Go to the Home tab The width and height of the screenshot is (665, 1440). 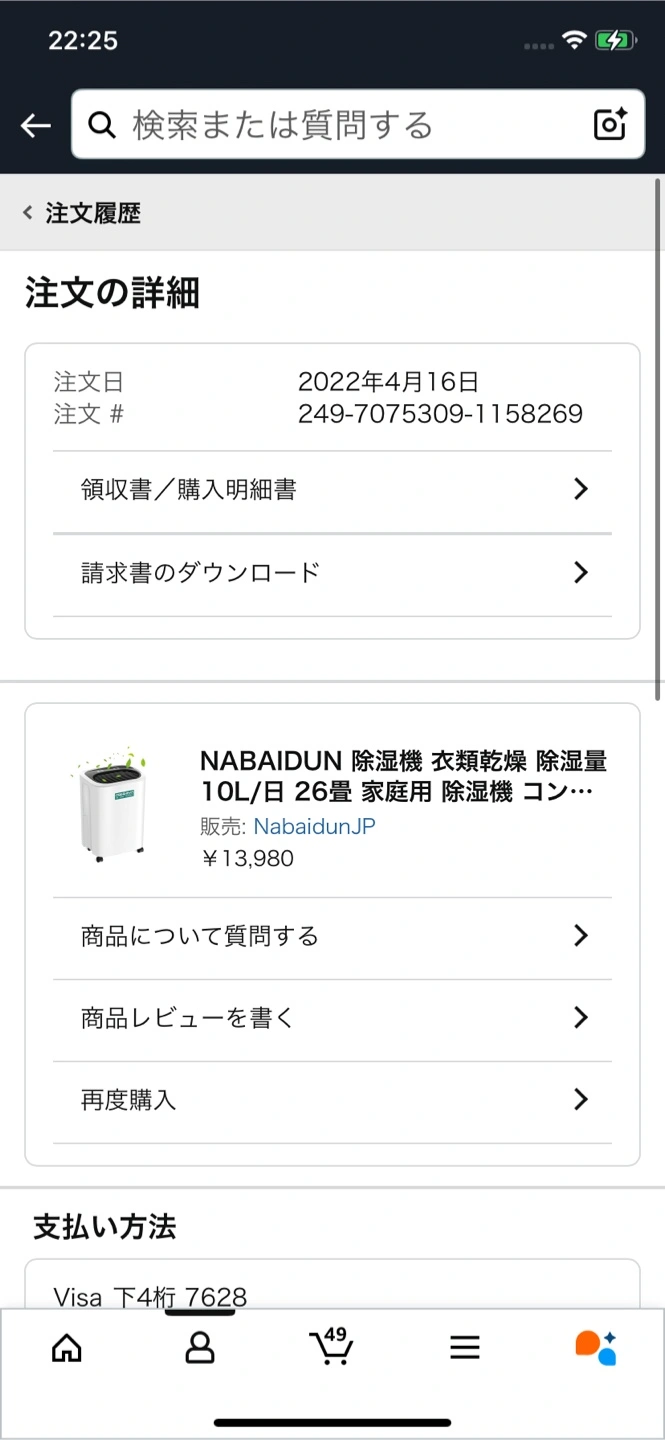pyautogui.click(x=66, y=1348)
